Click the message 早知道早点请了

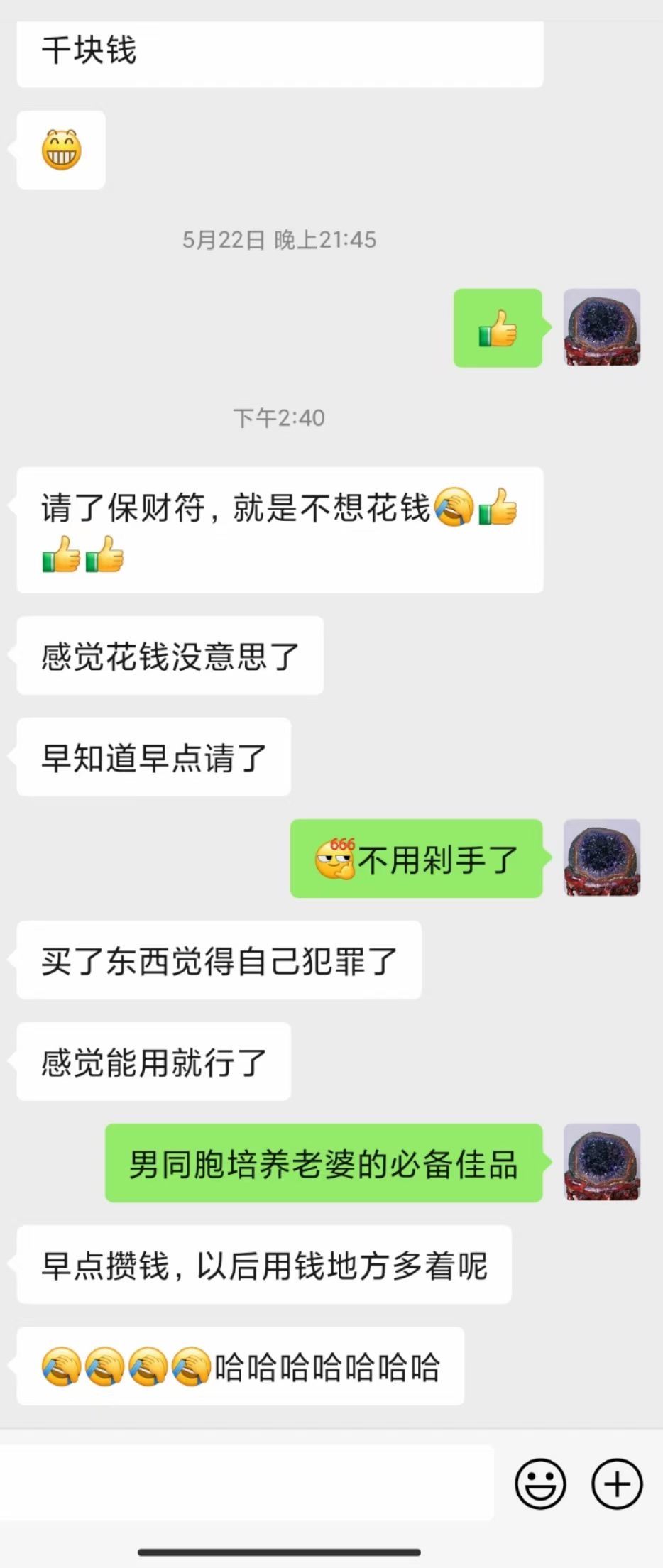coord(153,758)
